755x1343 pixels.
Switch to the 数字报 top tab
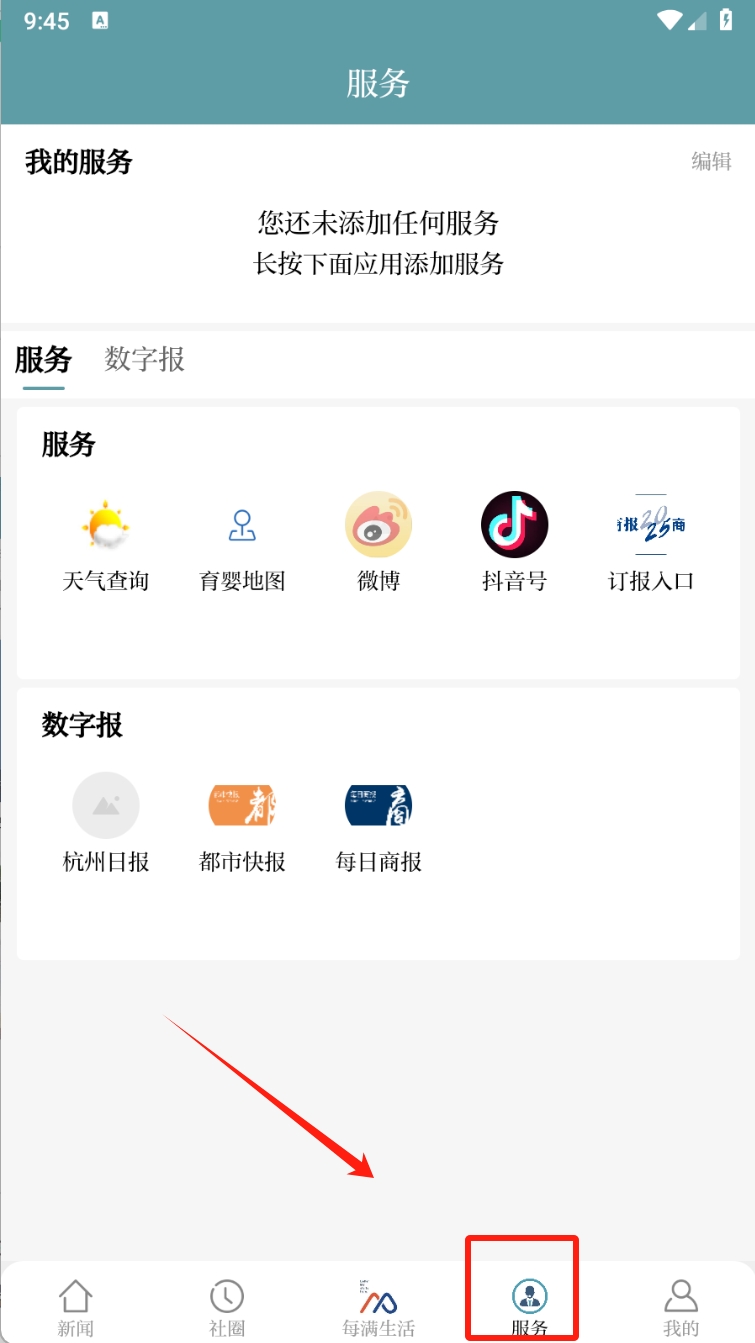tap(144, 359)
